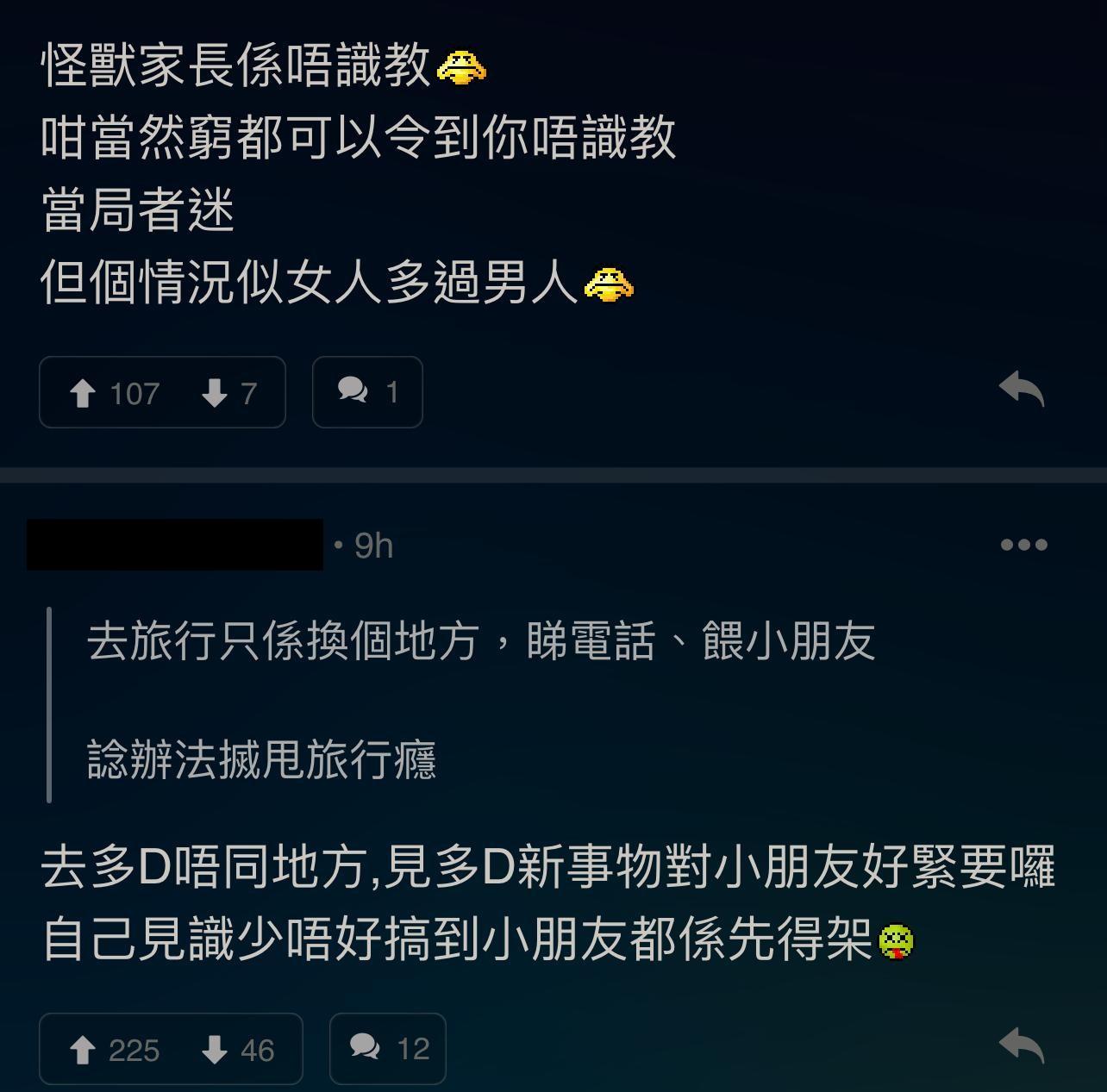Upvote the comment with 225 upvotes
Image resolution: width=1107 pixels, height=1092 pixels.
pyautogui.click(x=83, y=1050)
